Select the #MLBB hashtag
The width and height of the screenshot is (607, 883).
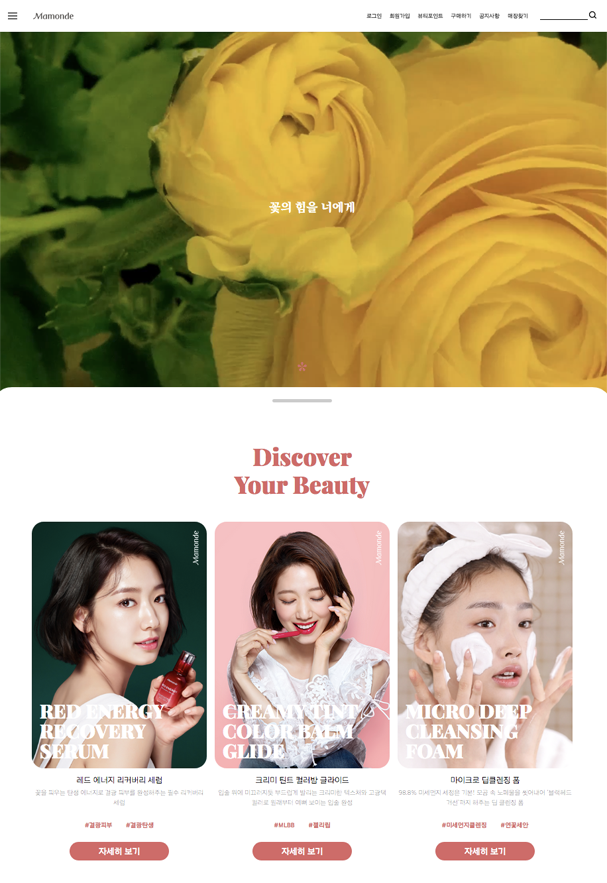pyautogui.click(x=284, y=825)
